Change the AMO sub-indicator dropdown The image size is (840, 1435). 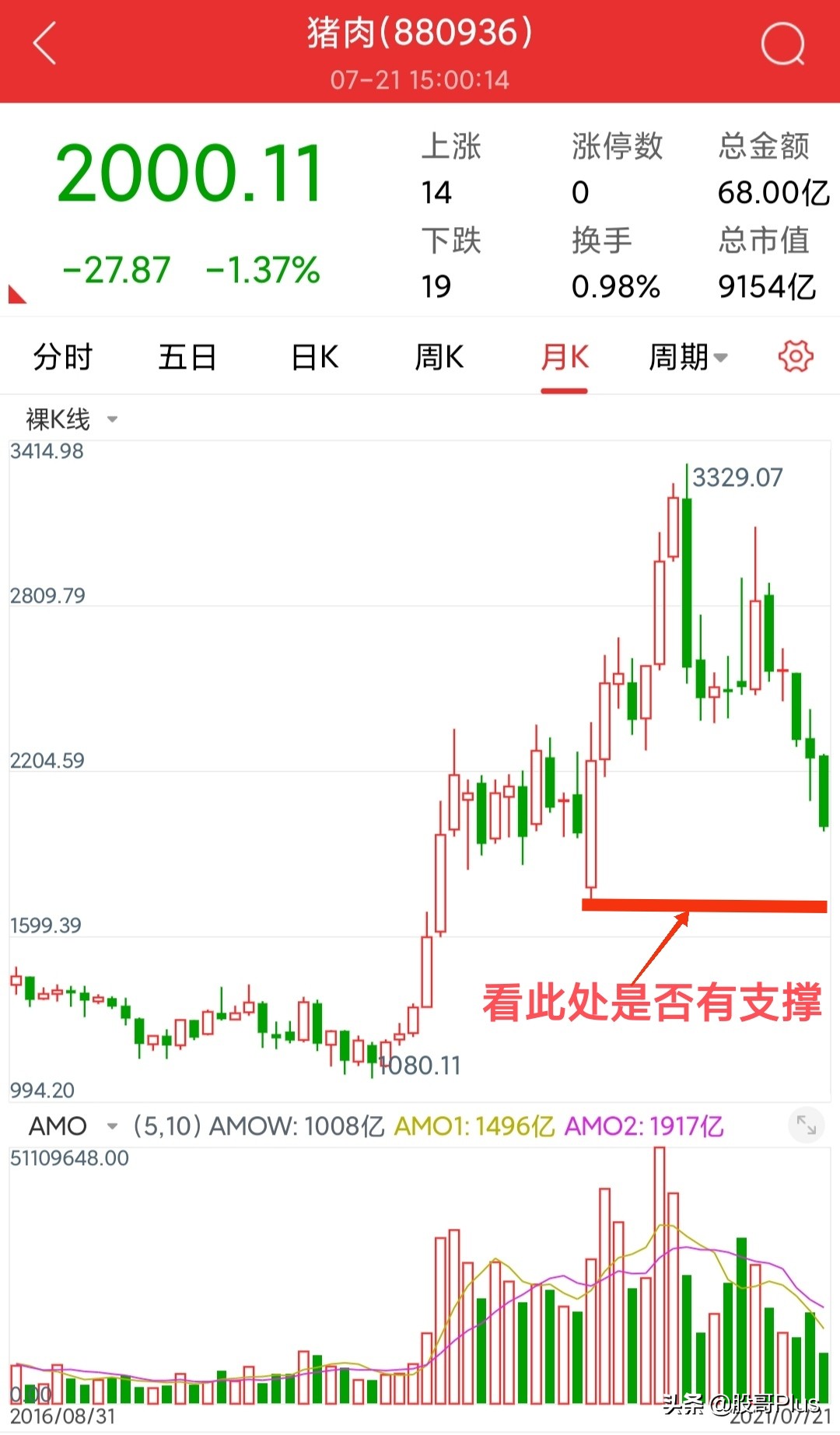pos(72,1125)
